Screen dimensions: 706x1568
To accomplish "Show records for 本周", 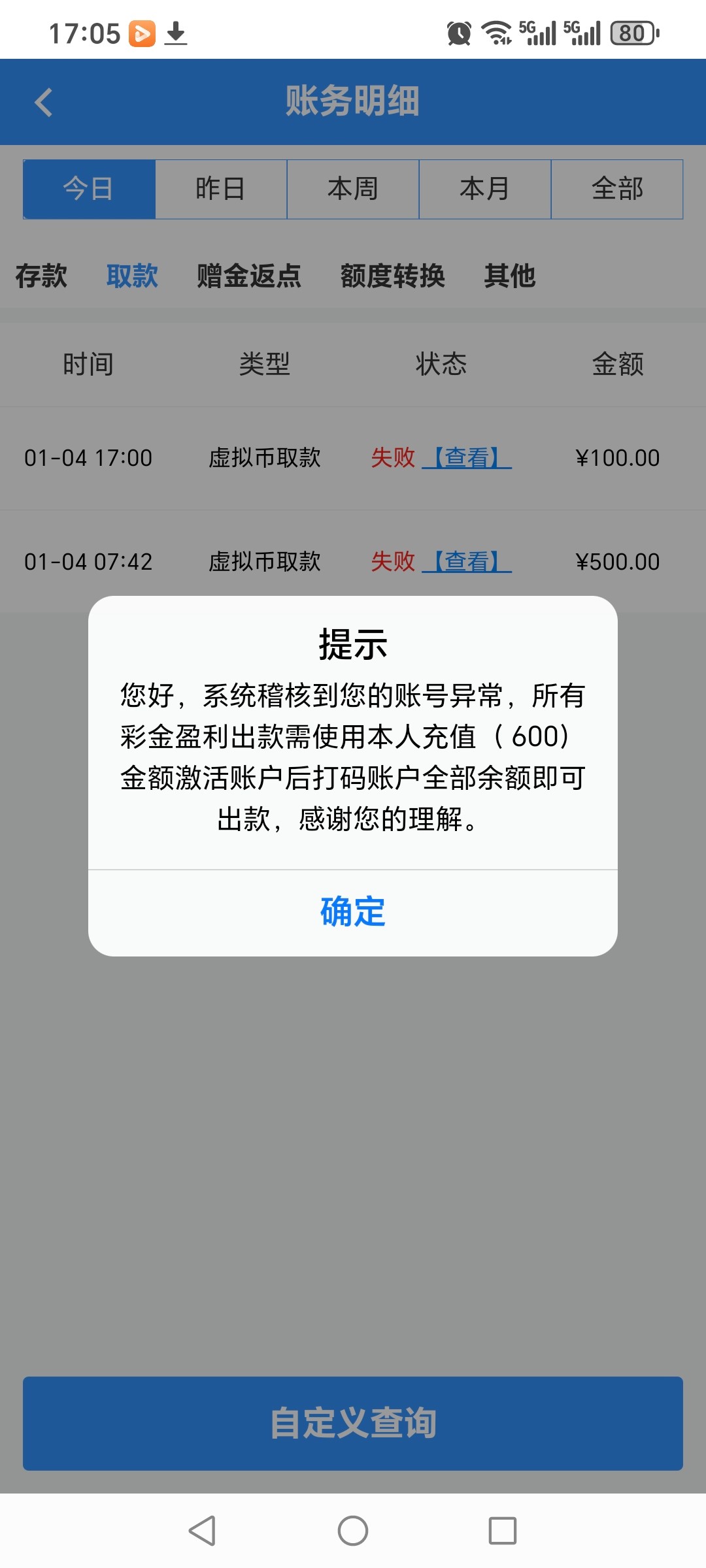I will point(353,189).
